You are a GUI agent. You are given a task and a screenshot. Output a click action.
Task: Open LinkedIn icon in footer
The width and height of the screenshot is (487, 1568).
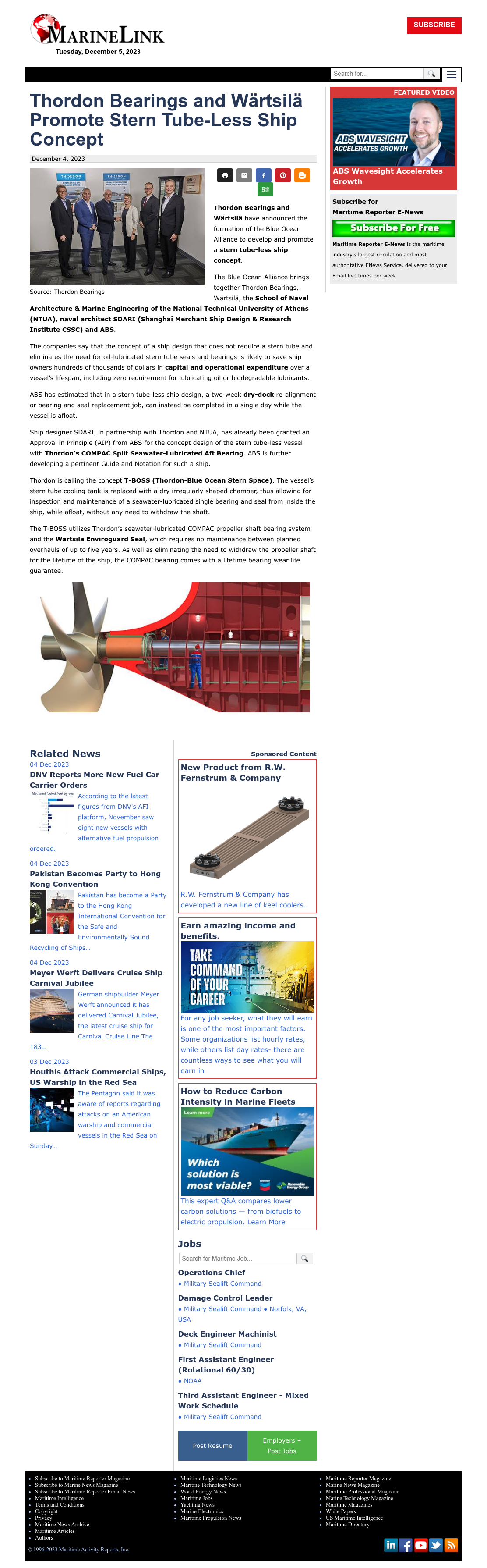[391, 1545]
